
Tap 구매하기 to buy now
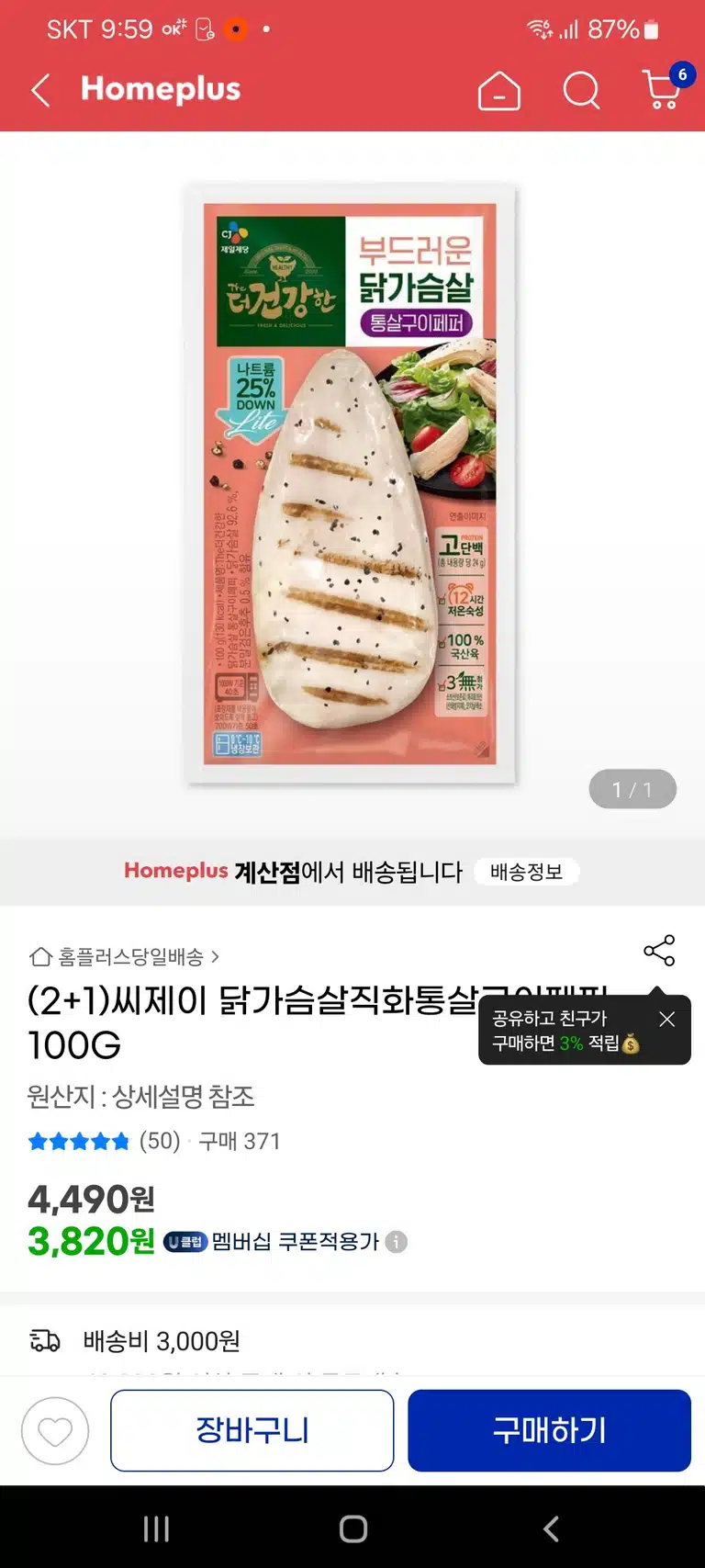(x=549, y=1430)
